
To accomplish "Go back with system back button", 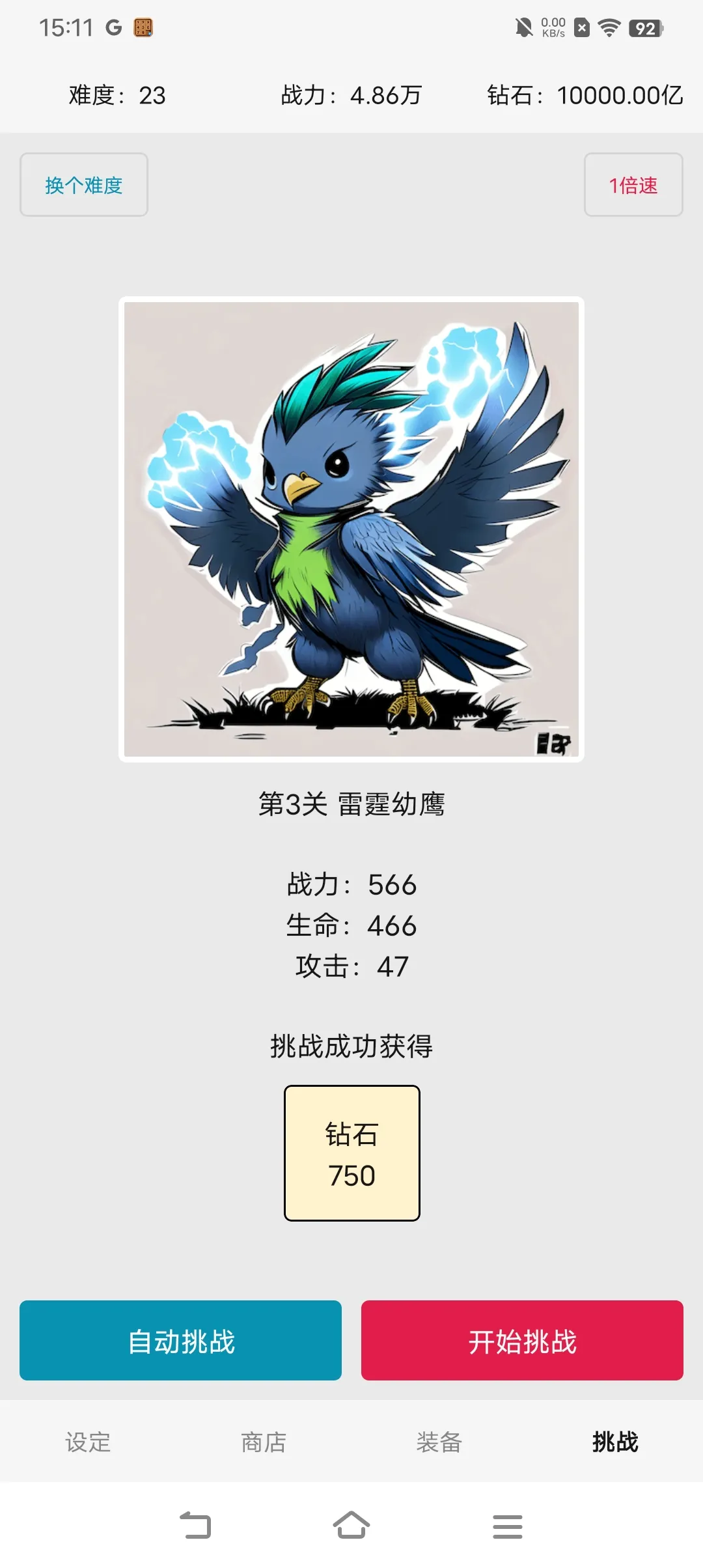I will point(195,1526).
